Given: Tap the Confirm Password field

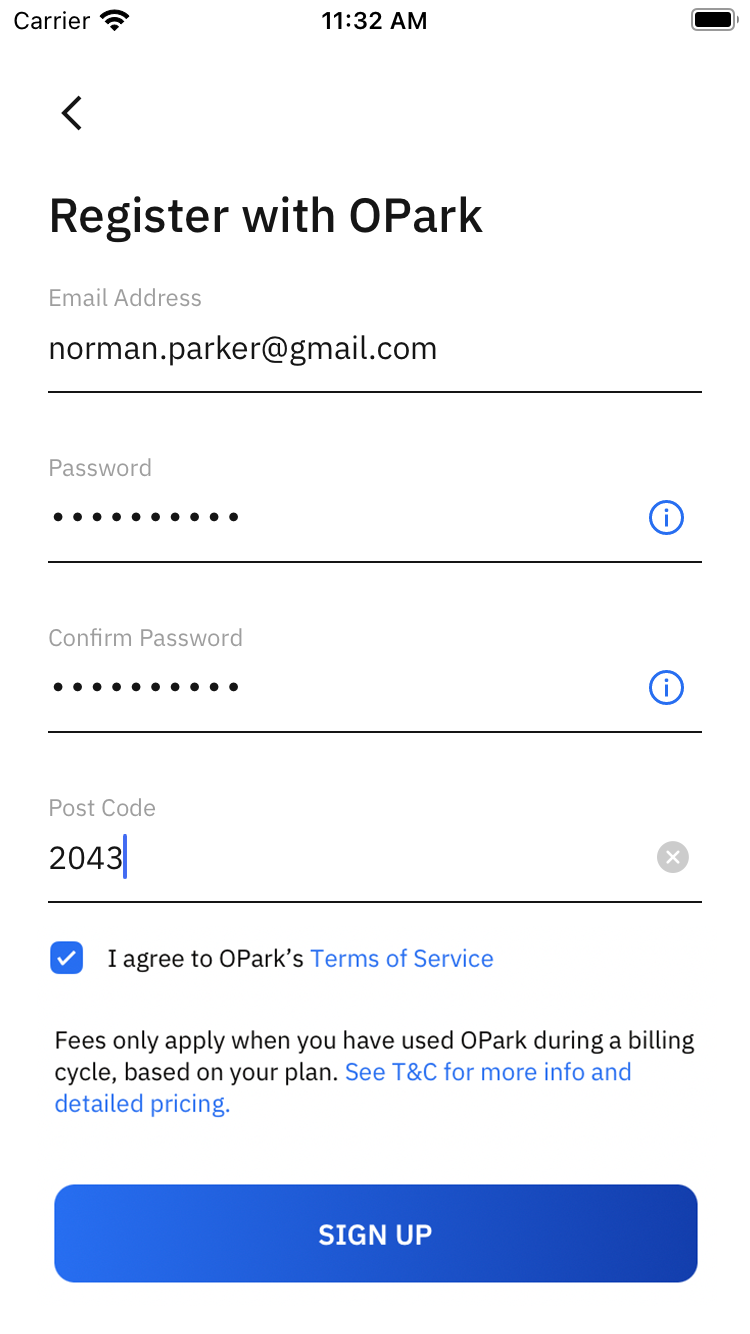Looking at the screenshot, I should pyautogui.click(x=340, y=688).
